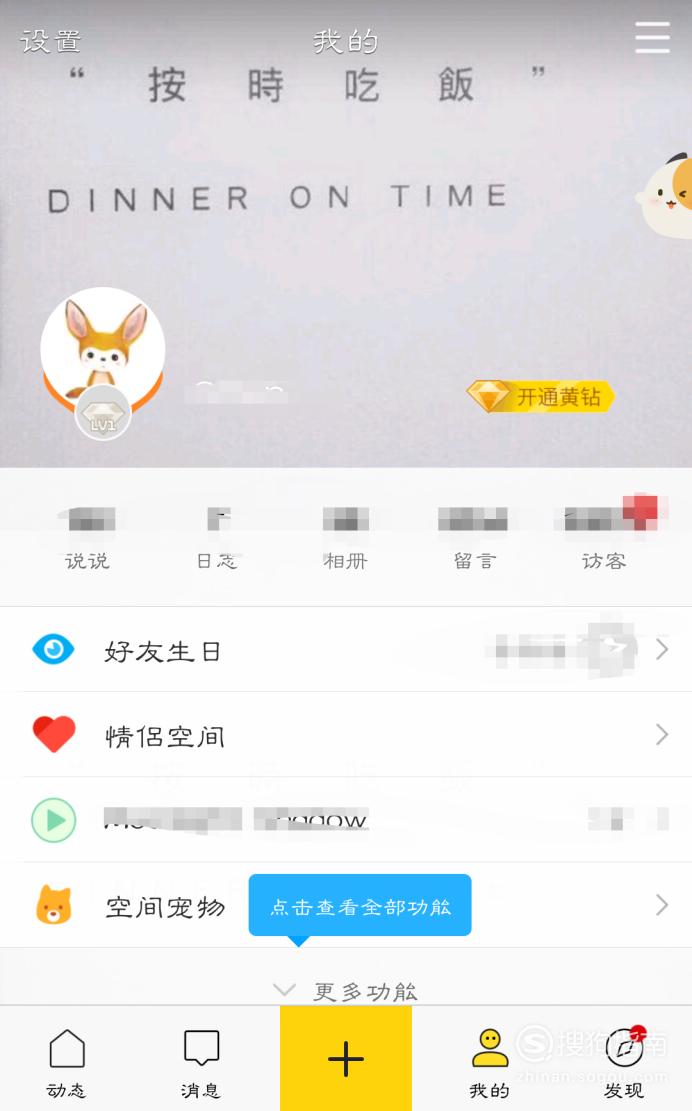Open the hamburger menu icon

(652, 37)
